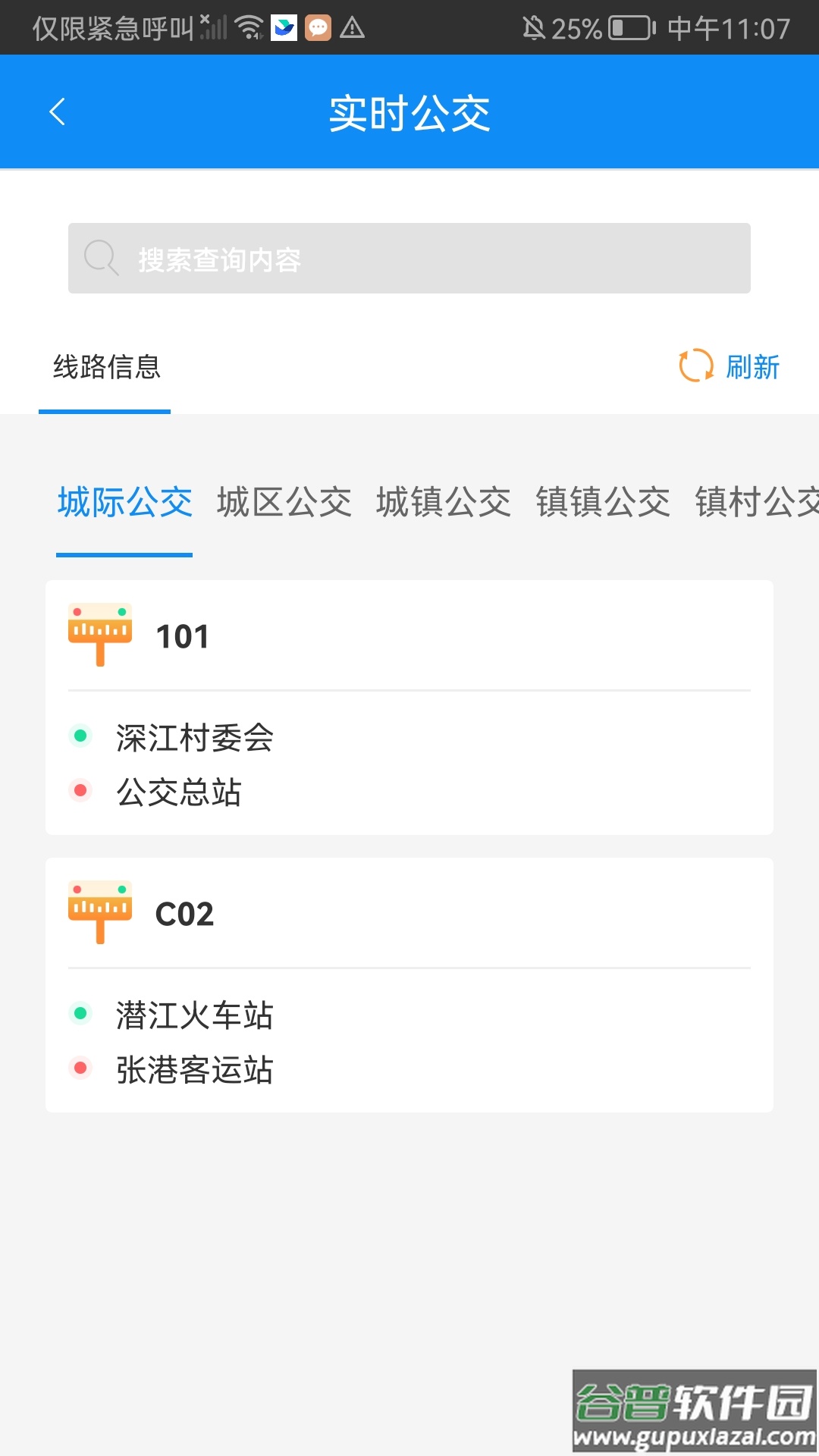Select the 城际公交 tab

[124, 503]
